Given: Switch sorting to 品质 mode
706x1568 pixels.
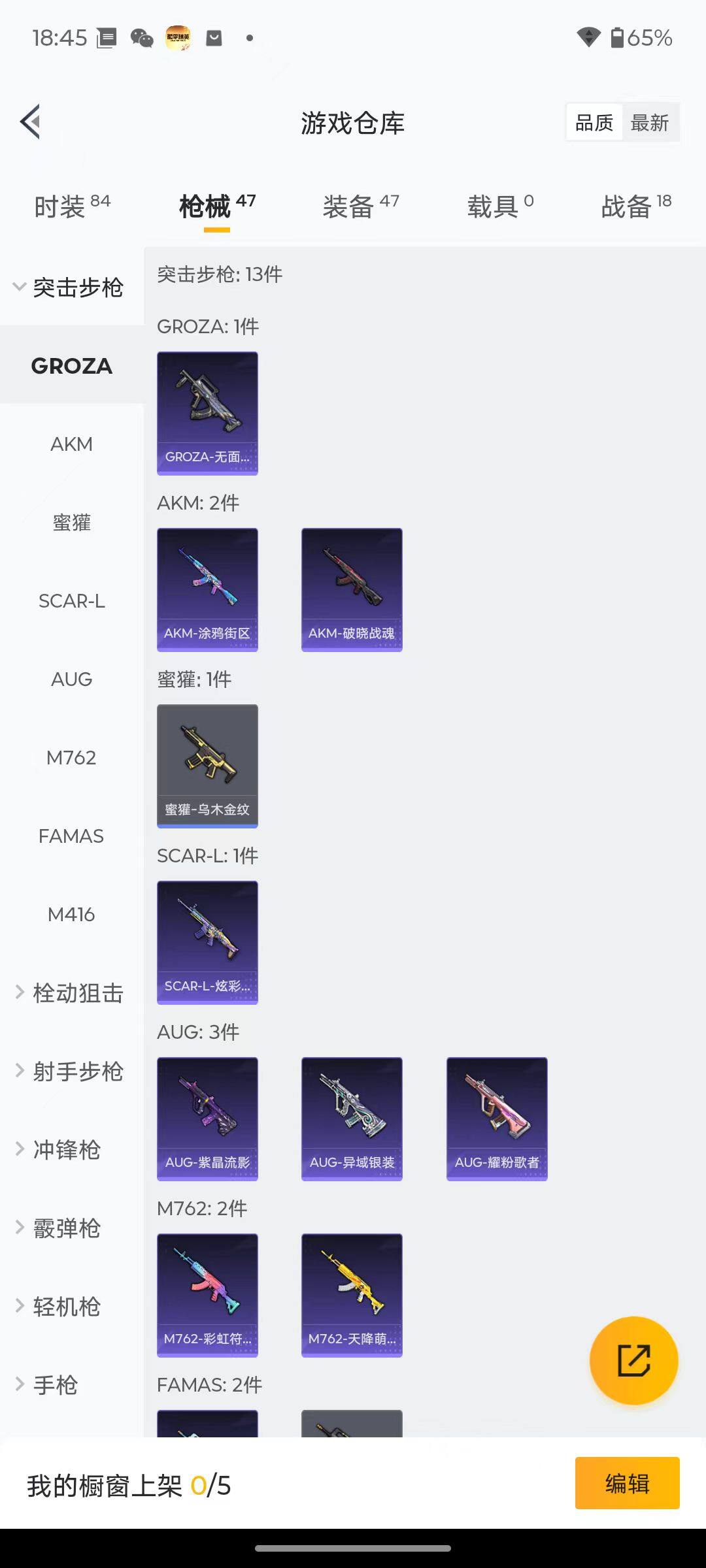Looking at the screenshot, I should pos(593,122).
